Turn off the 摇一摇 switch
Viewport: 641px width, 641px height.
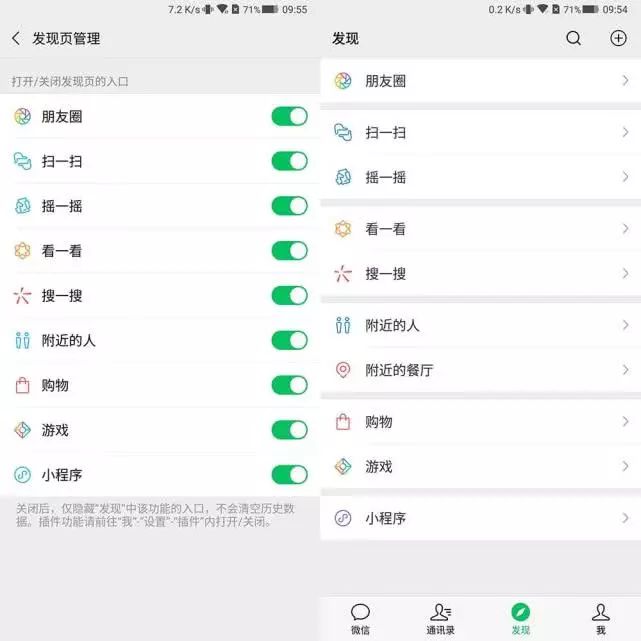(289, 206)
